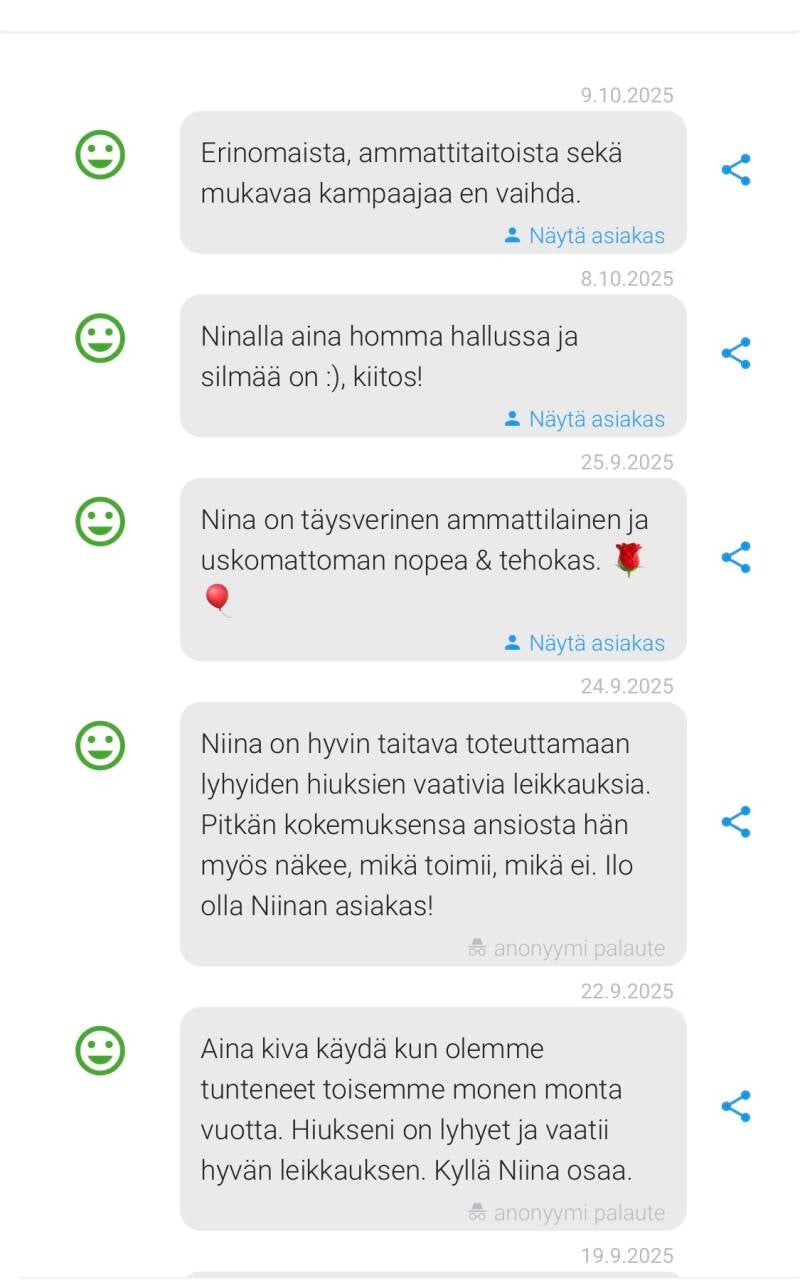This screenshot has height=1280, width=800.
Task: Share the 9.10.2025 review
Action: 736,170
